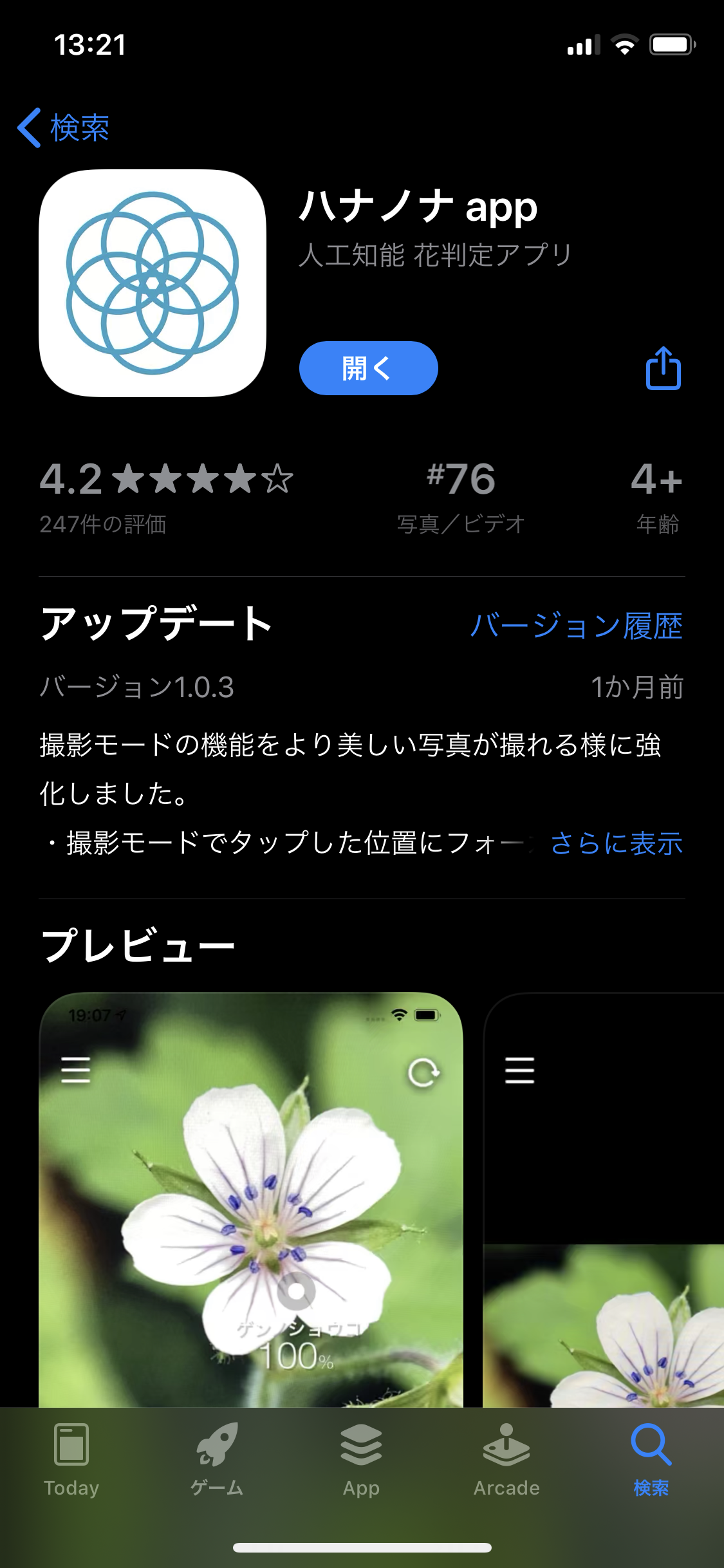724x1568 pixels.
Task: Open the second preview screenshot
Action: [x=604, y=1197]
